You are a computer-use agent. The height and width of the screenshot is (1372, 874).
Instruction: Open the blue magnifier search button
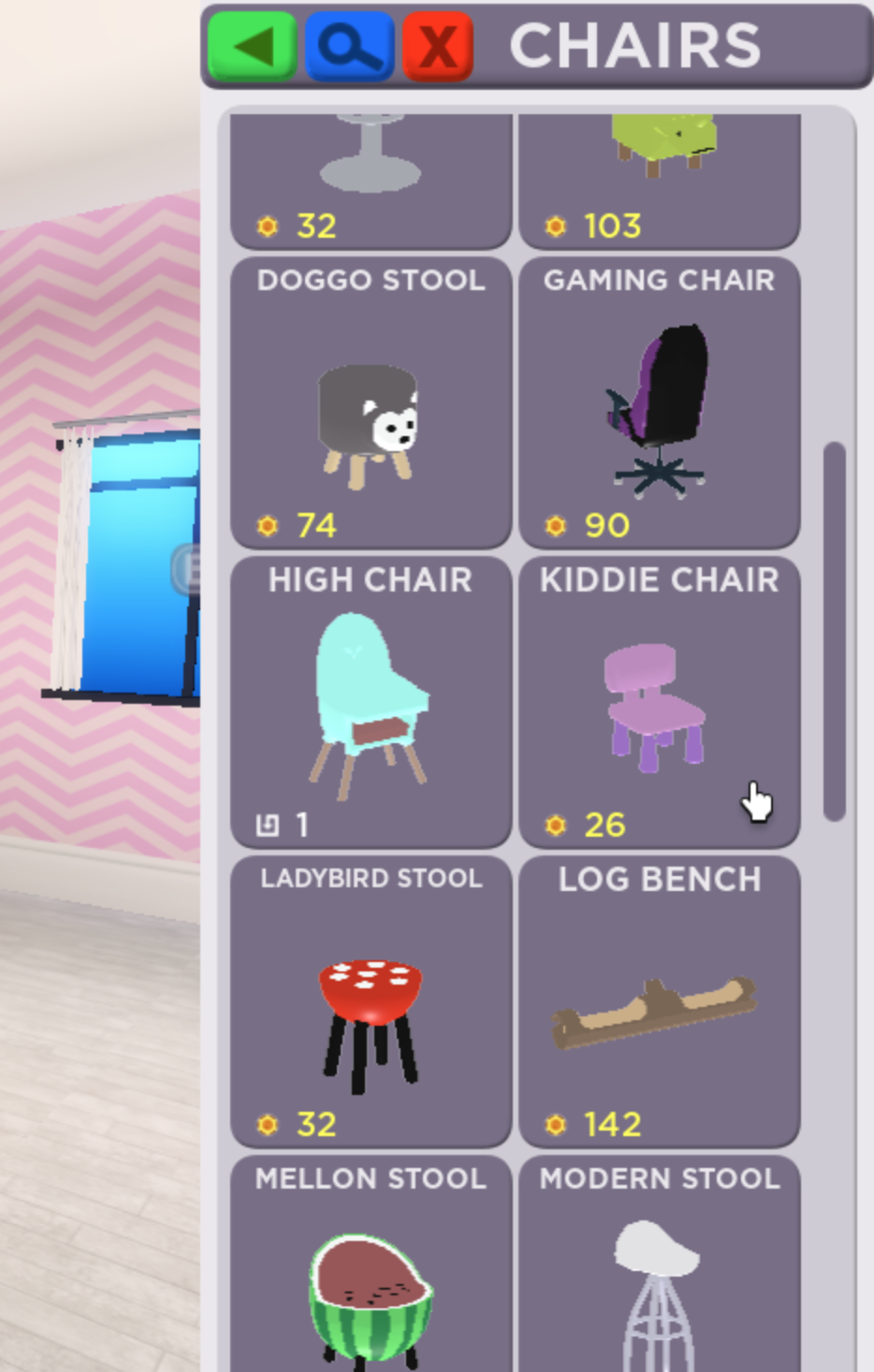pyautogui.click(x=349, y=46)
